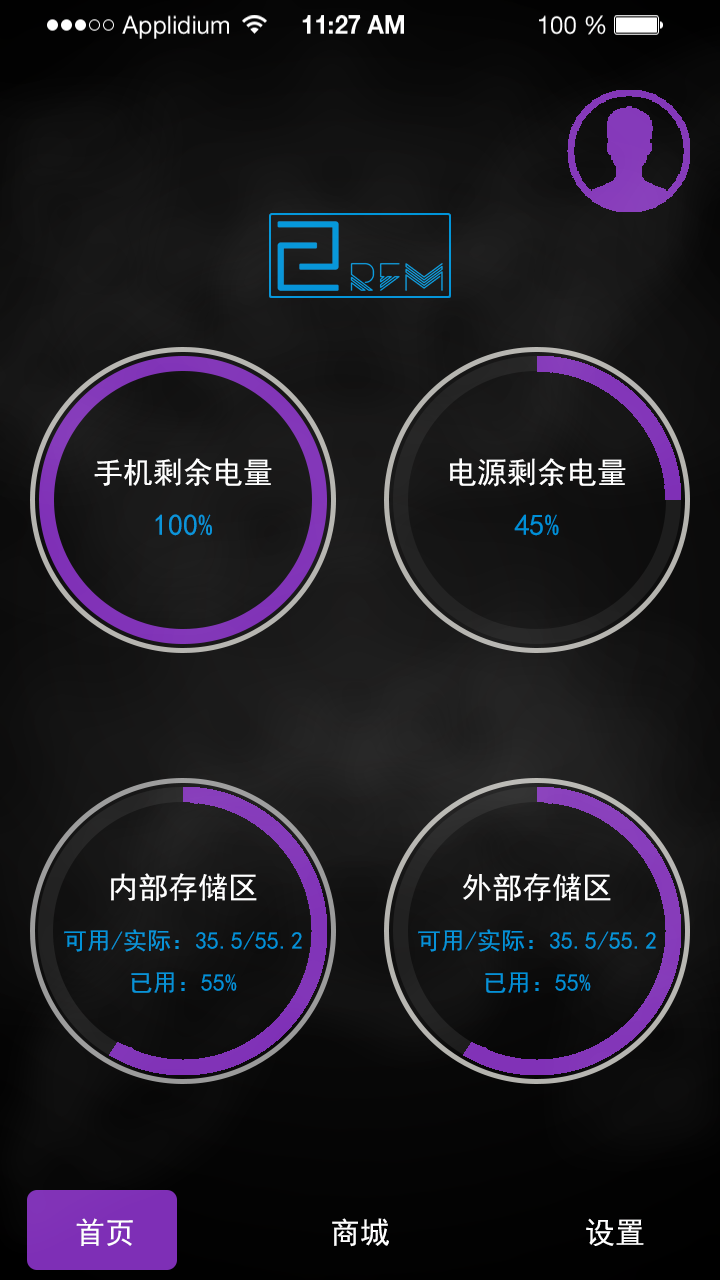Go to the 商城 tab
720x1280 pixels.
click(360, 1232)
